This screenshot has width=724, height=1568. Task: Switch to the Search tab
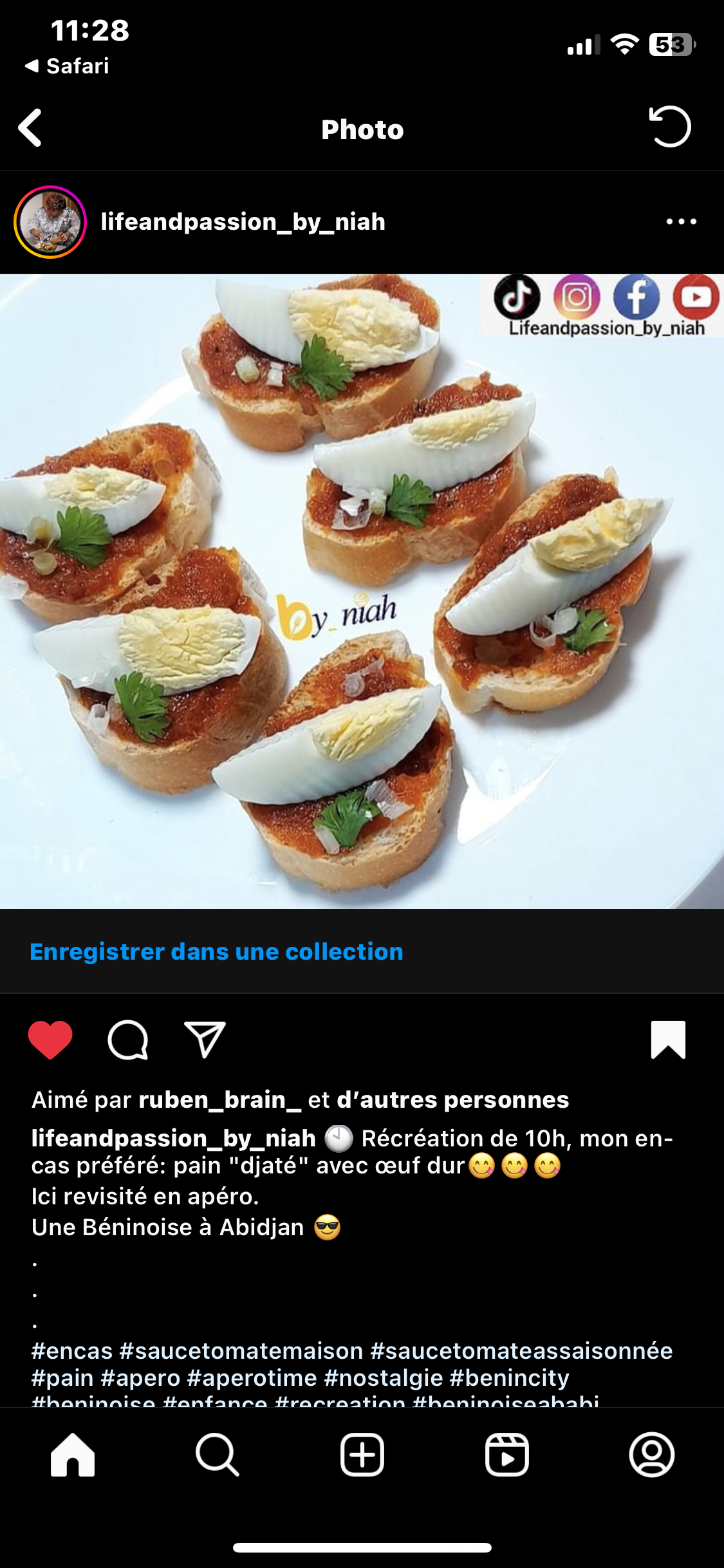[218, 1455]
